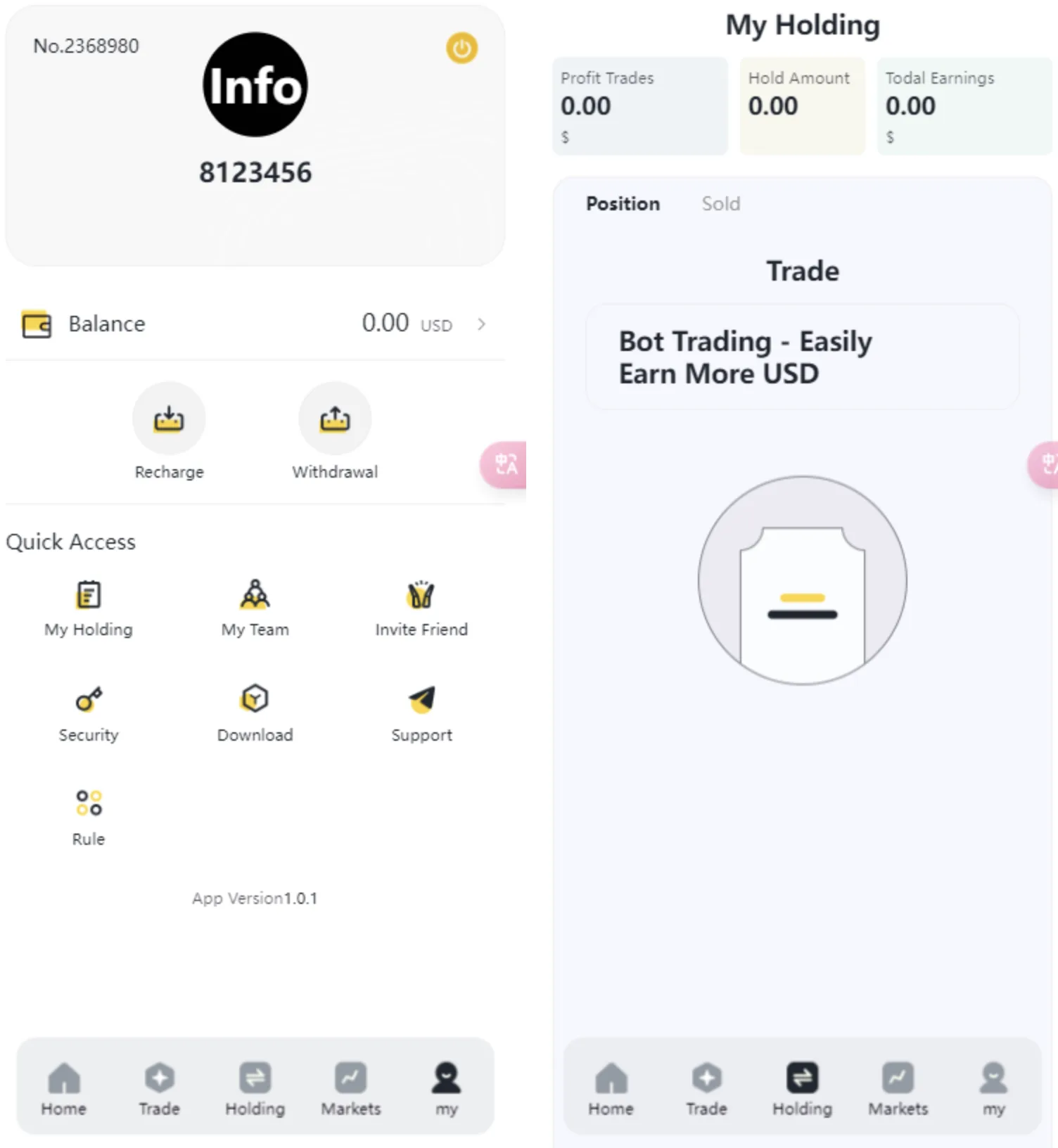Screen dimensions: 1058x1148
Task: Select the Position tab
Action: [x=623, y=204]
